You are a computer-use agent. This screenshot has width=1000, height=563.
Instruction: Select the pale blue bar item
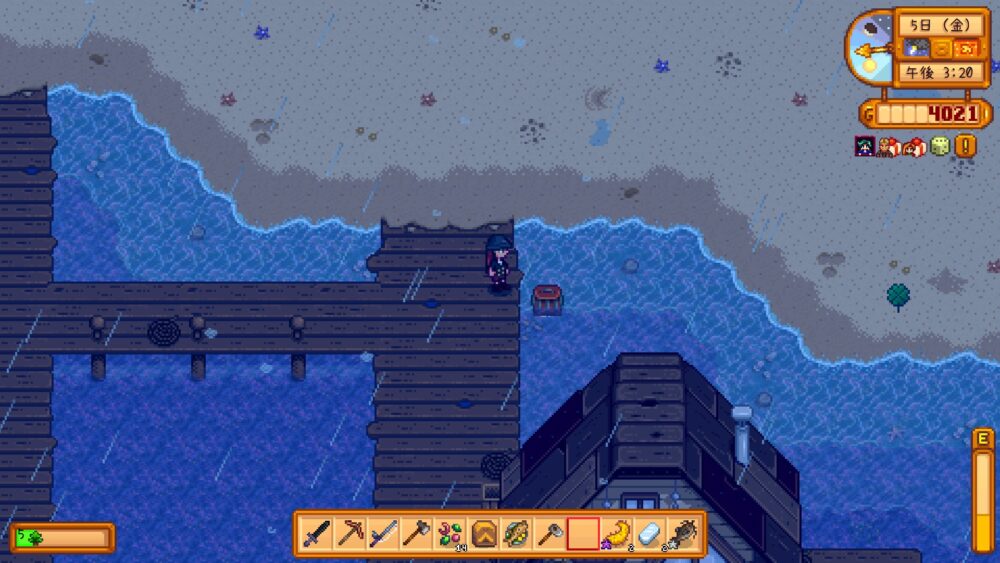click(x=649, y=533)
